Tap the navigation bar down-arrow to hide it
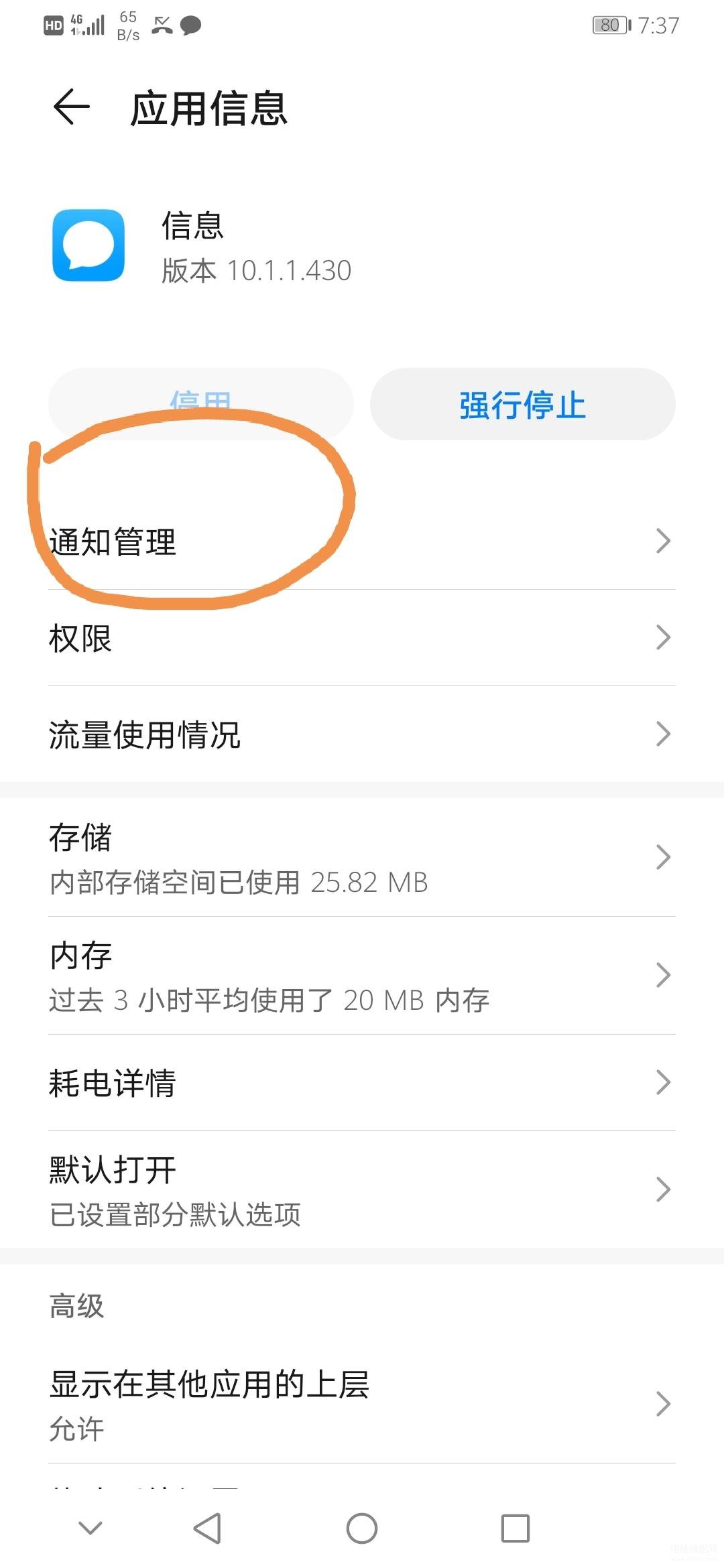The height and width of the screenshot is (1568, 724). point(90,1528)
